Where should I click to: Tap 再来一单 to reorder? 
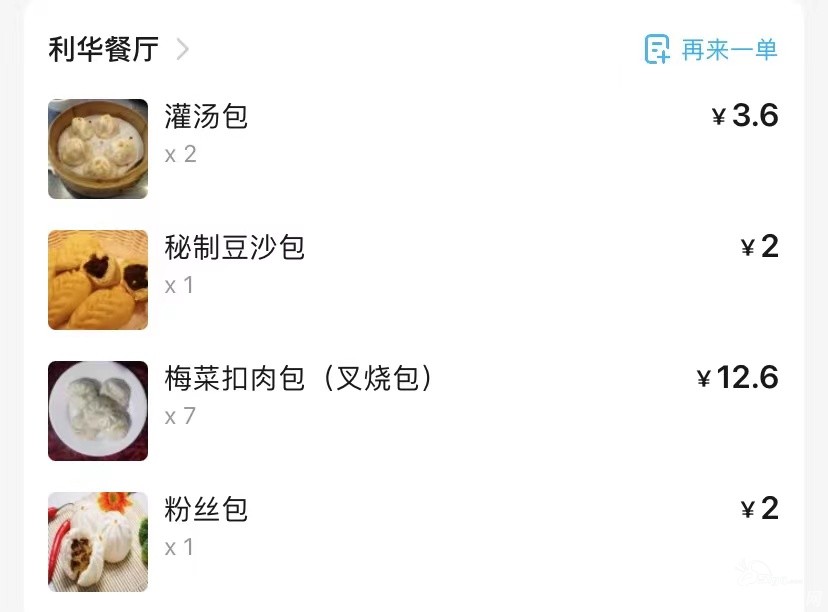point(711,49)
